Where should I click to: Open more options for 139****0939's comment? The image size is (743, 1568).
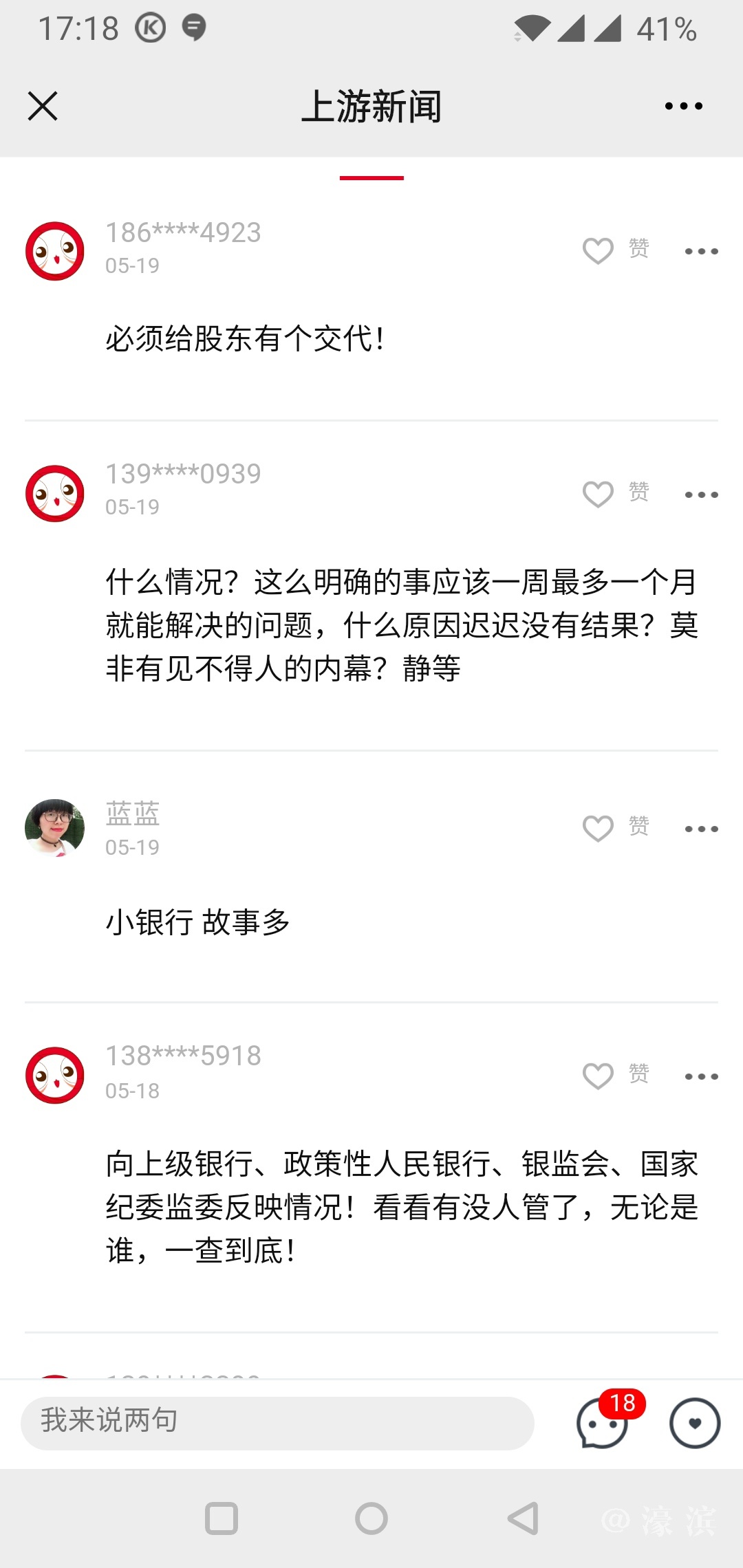pyautogui.click(x=701, y=494)
